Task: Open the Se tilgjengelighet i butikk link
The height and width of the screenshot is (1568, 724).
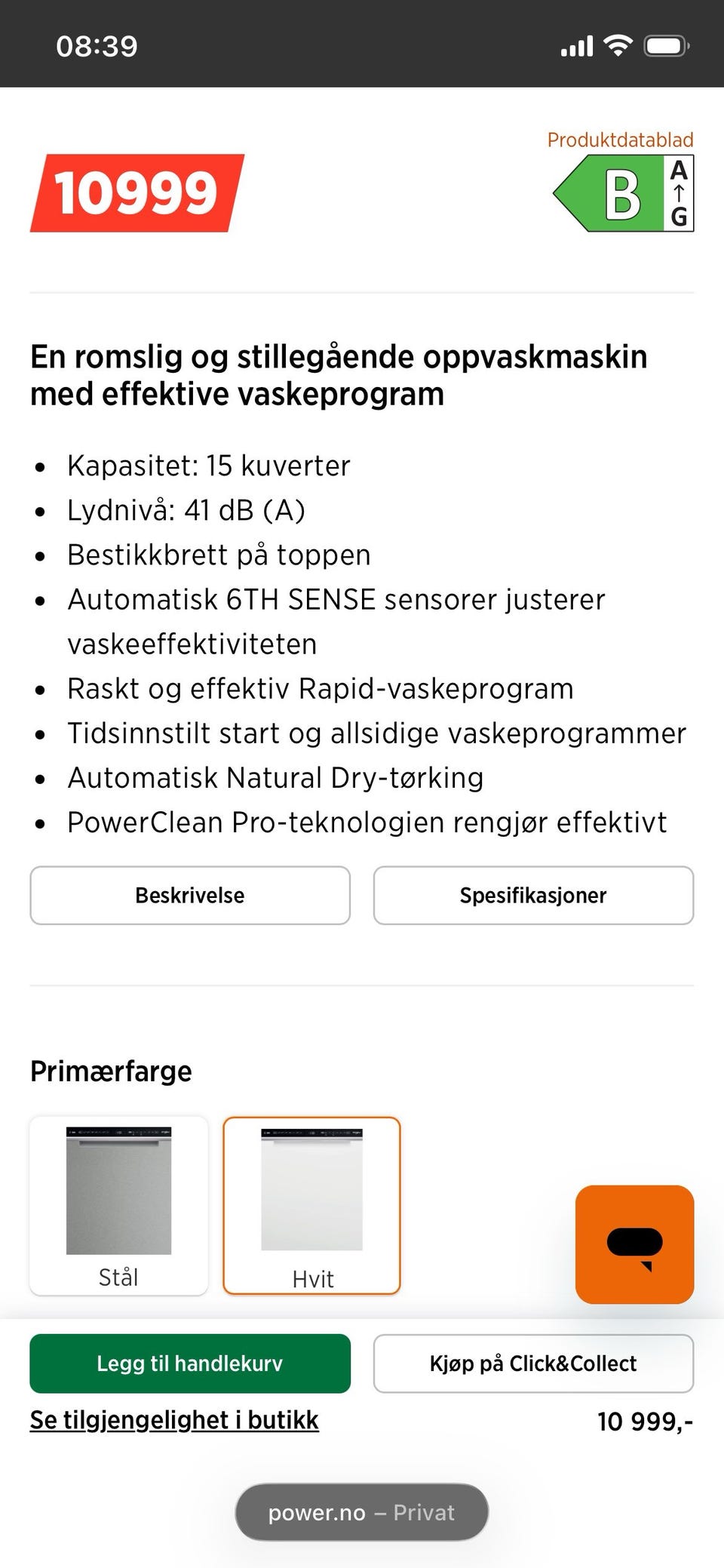Action: point(173,1421)
